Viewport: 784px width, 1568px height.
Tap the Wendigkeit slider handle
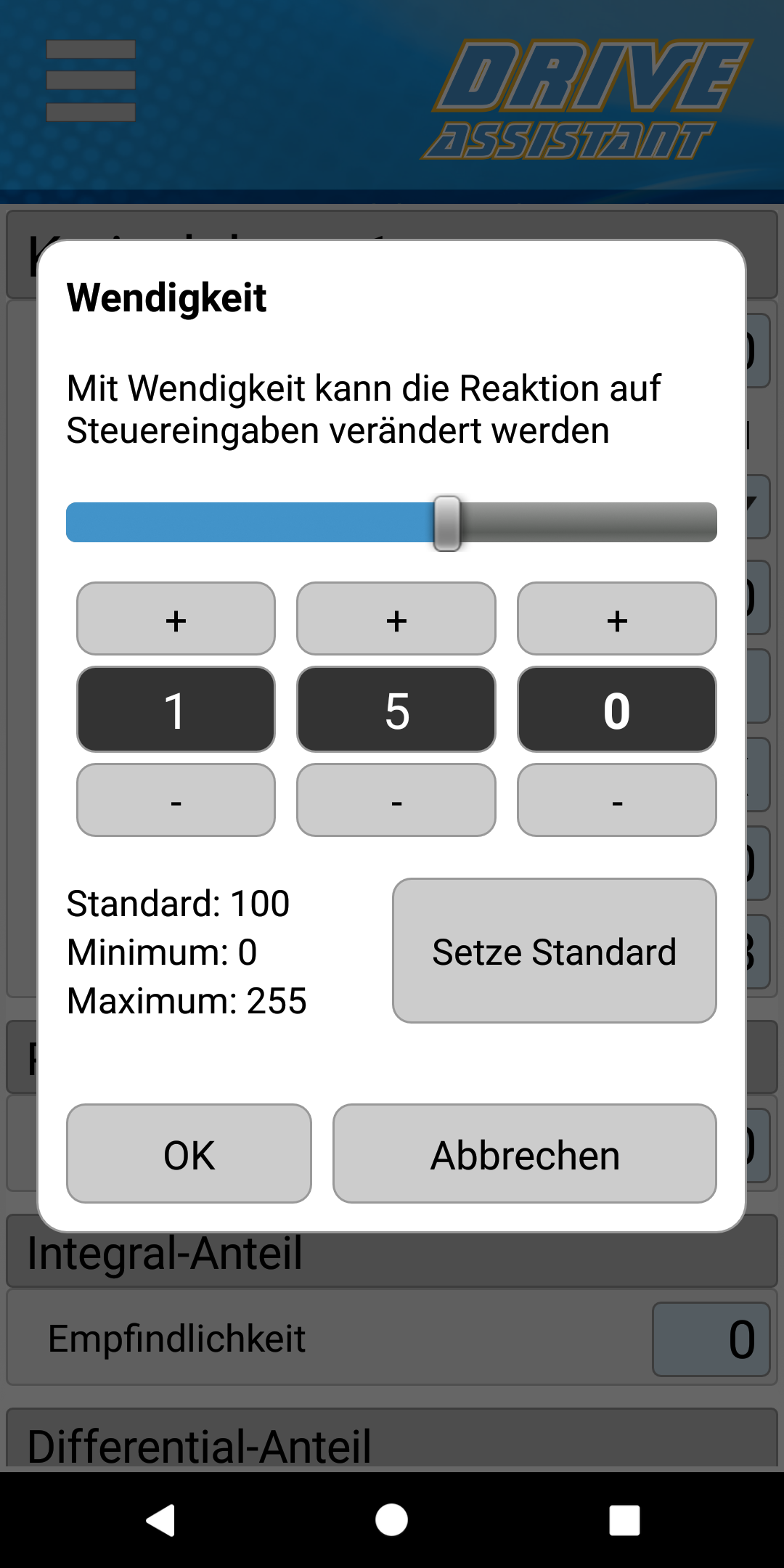click(x=447, y=523)
